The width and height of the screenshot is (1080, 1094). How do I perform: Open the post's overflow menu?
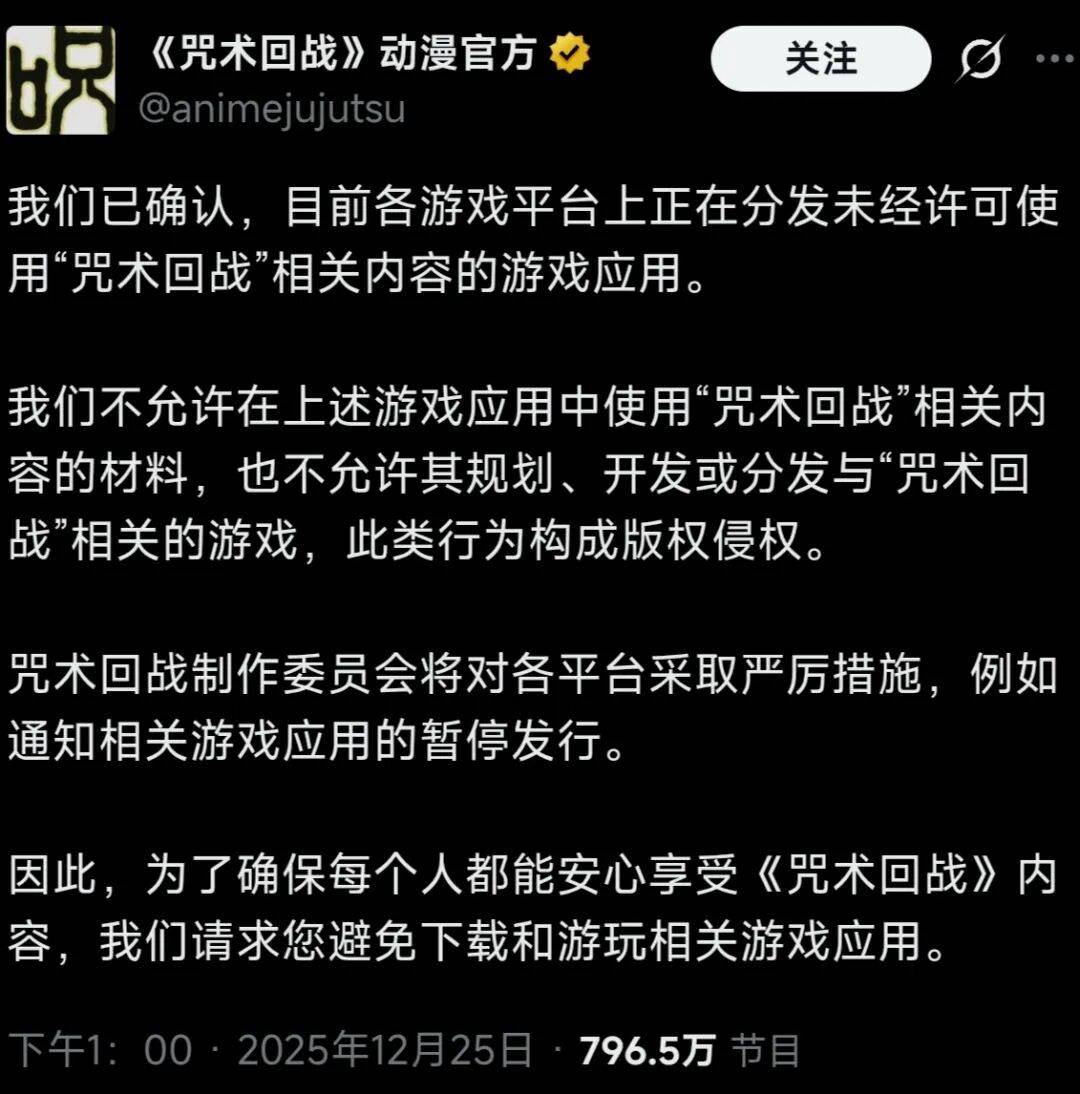[x=1056, y=58]
